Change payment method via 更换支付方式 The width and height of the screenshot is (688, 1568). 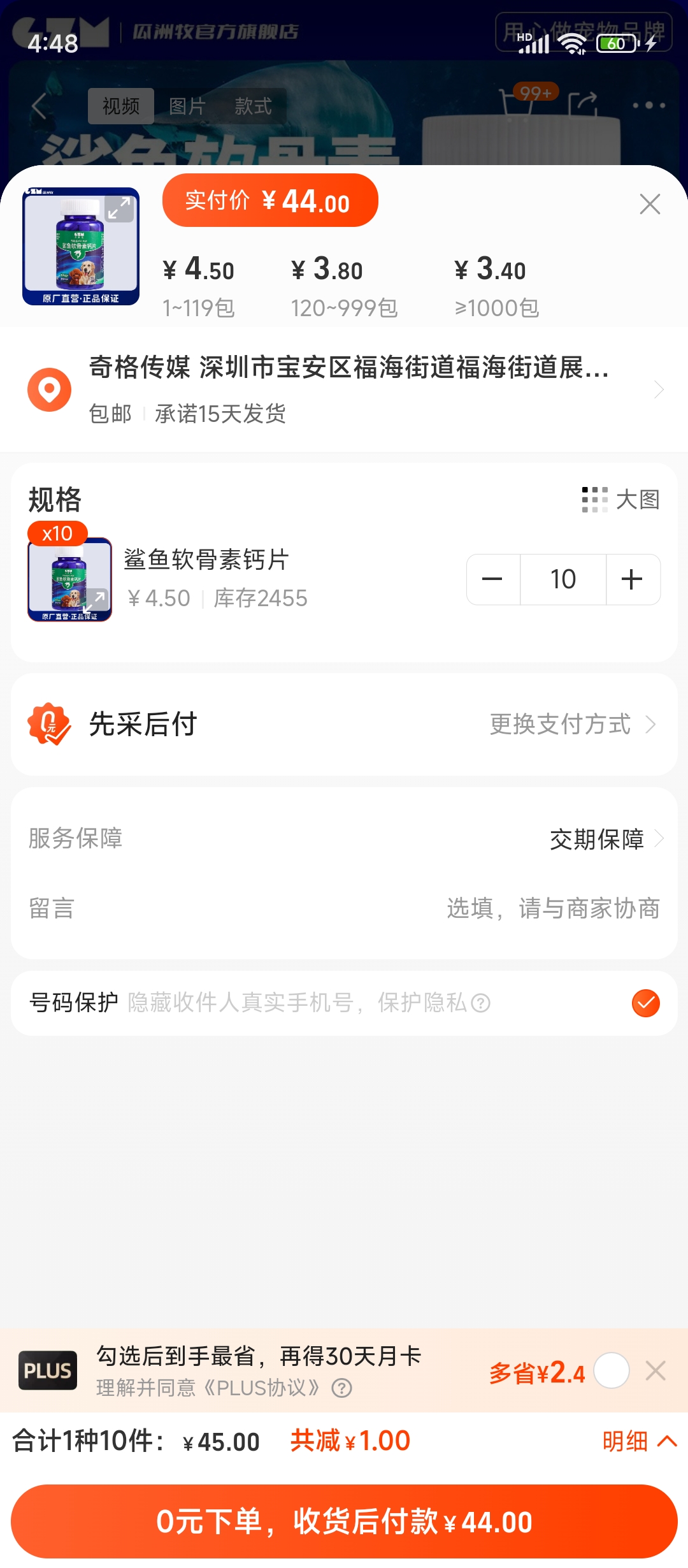572,725
